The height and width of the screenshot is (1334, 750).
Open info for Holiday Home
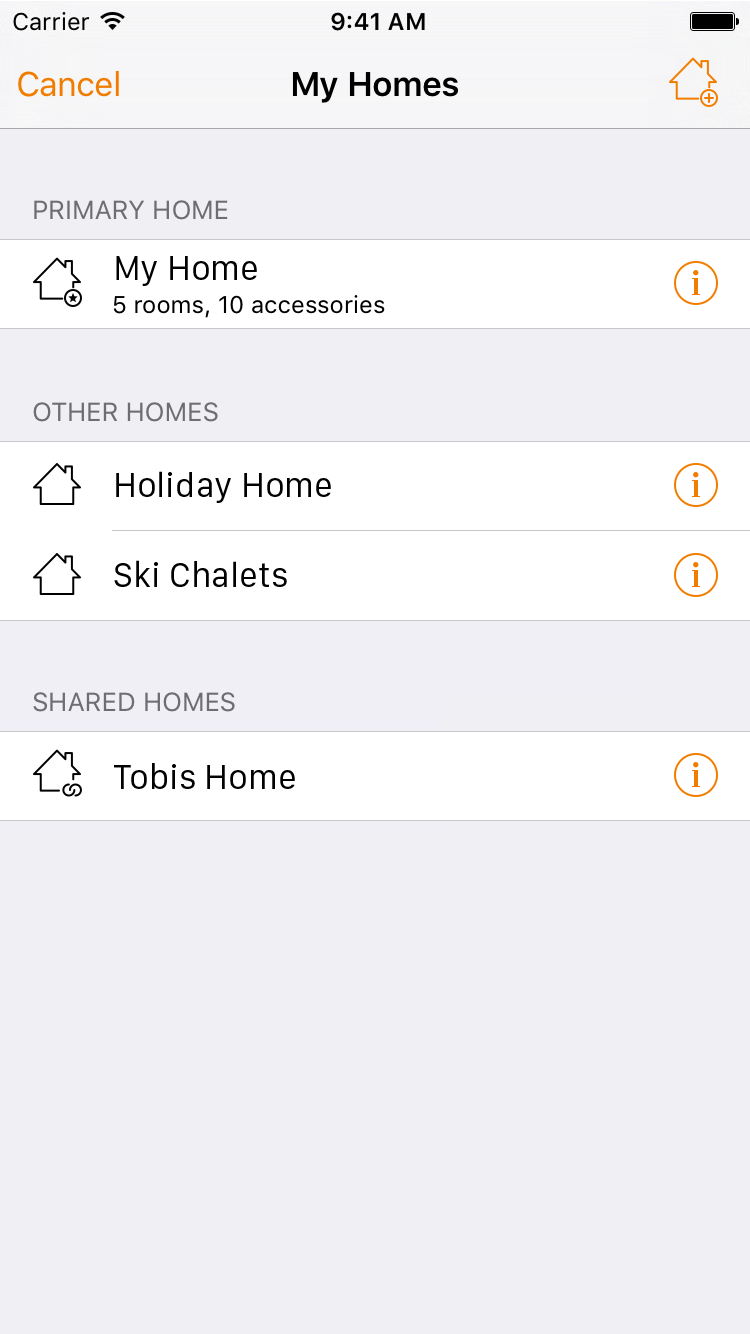coord(695,485)
